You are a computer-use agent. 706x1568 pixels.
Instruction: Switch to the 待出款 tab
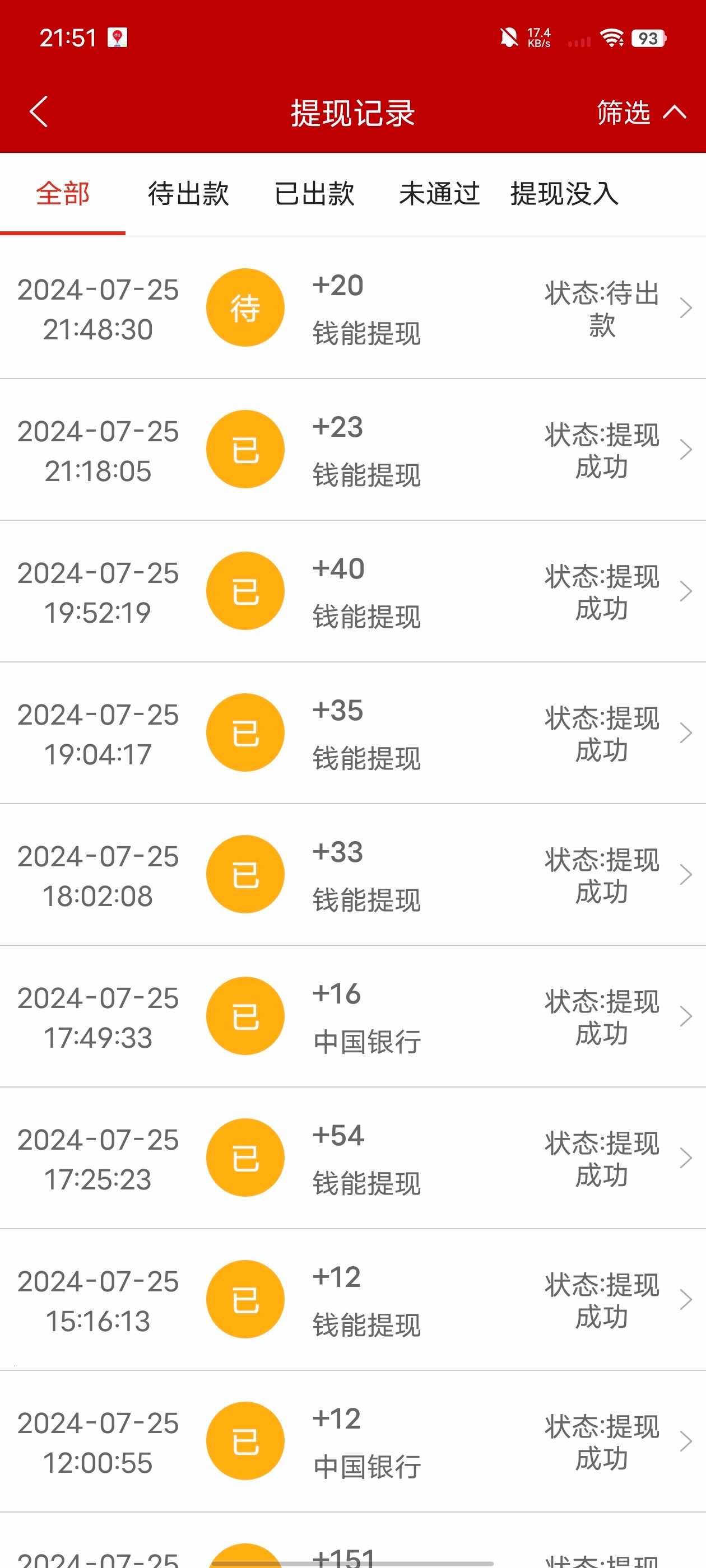click(x=188, y=194)
